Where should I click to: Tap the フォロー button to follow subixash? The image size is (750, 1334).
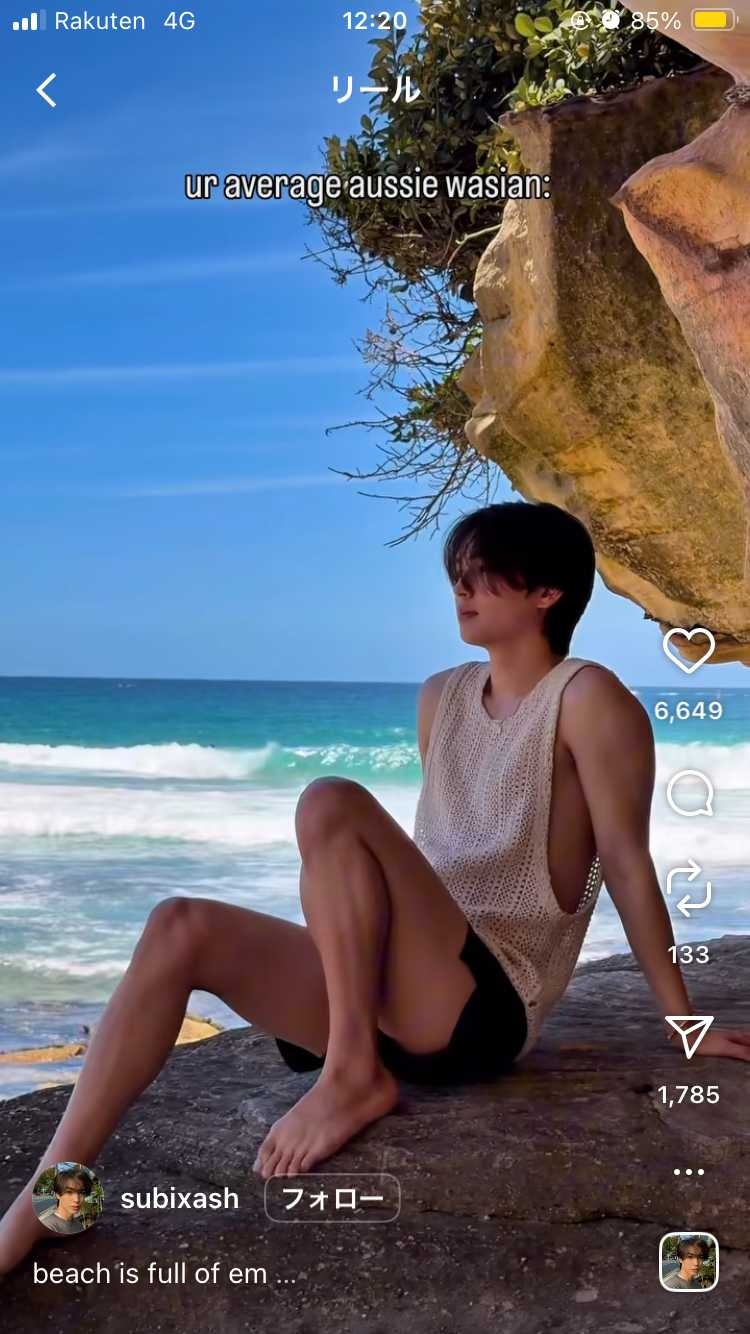coord(332,1198)
